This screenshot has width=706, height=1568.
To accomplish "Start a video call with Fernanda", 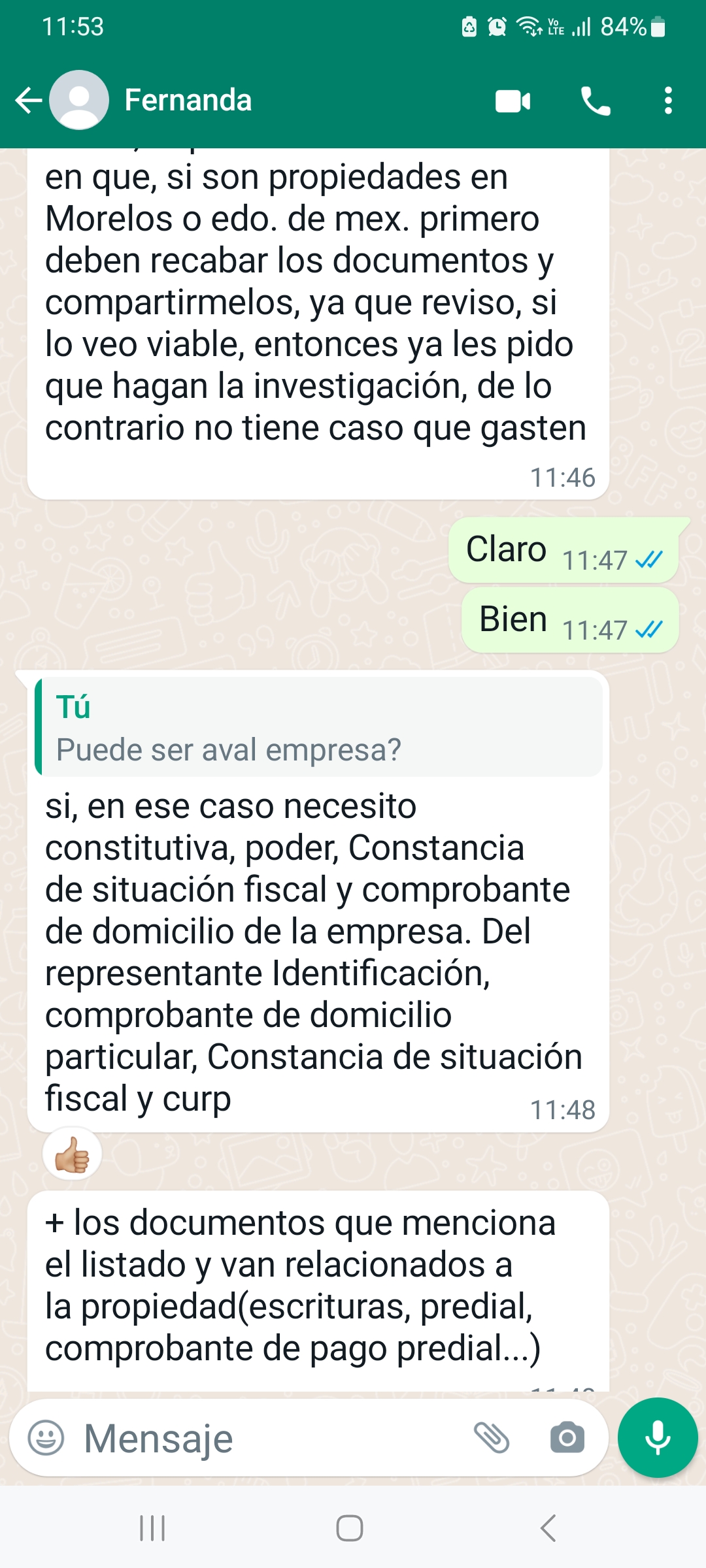I will point(513,101).
